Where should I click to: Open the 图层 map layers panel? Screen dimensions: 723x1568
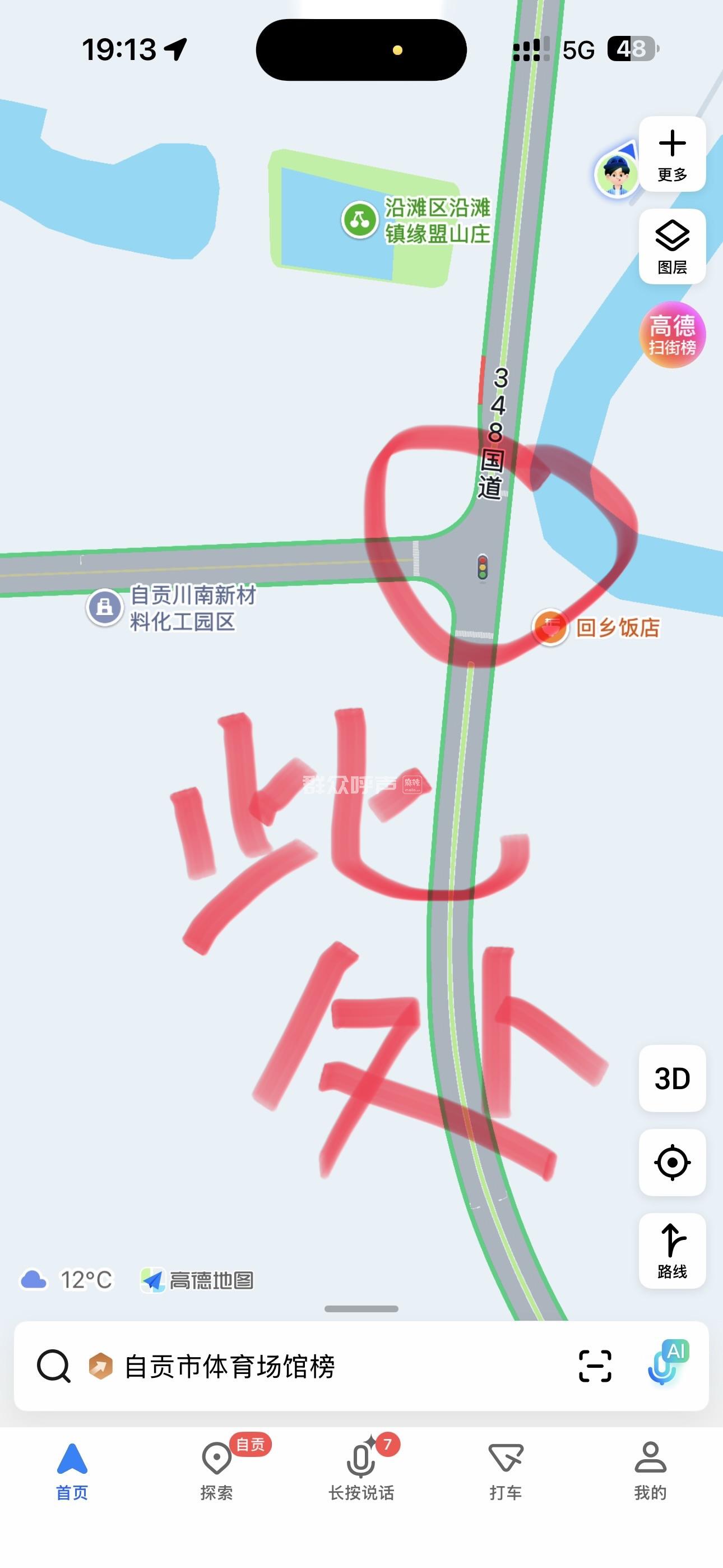[x=672, y=247]
